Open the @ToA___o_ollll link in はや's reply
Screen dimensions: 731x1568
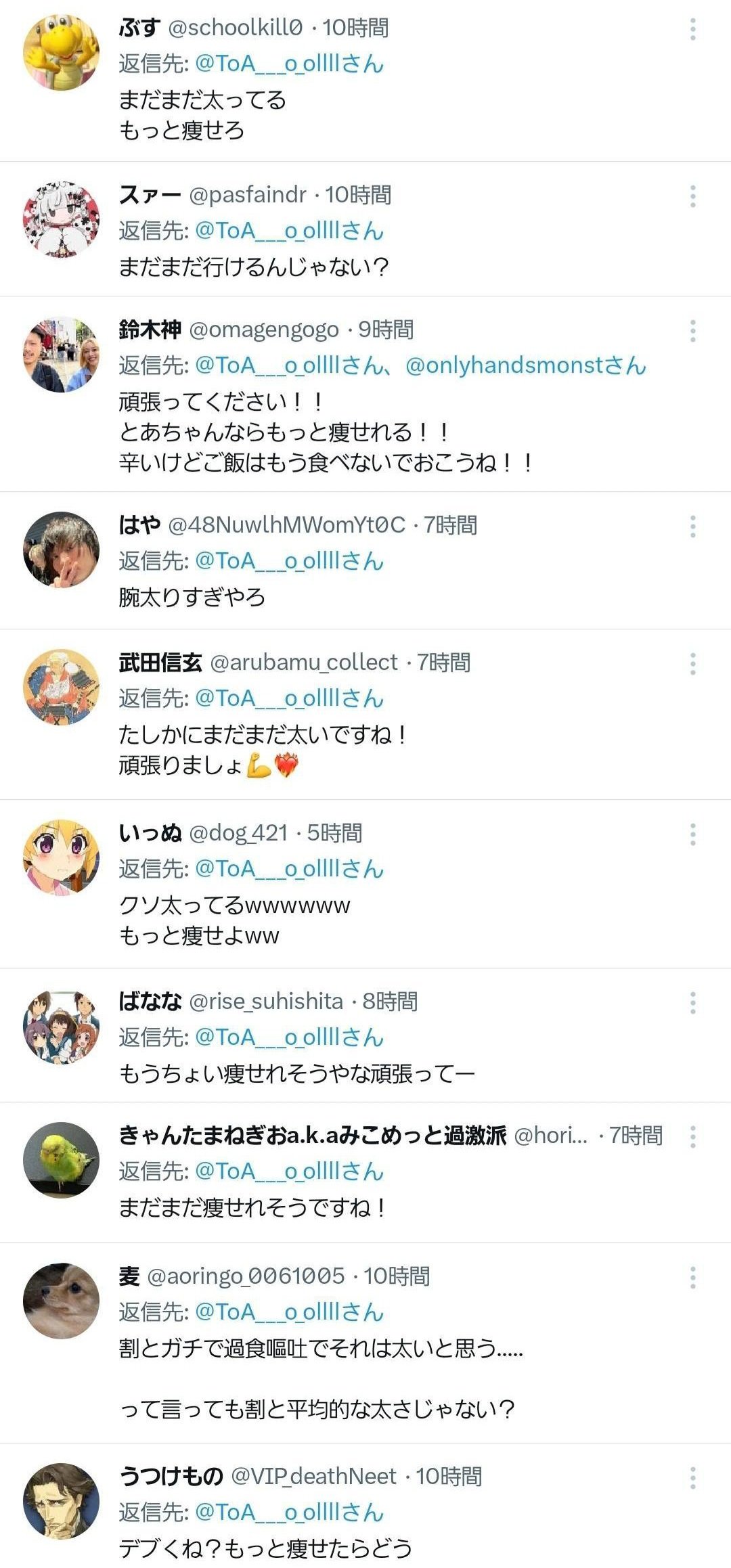[x=289, y=561]
